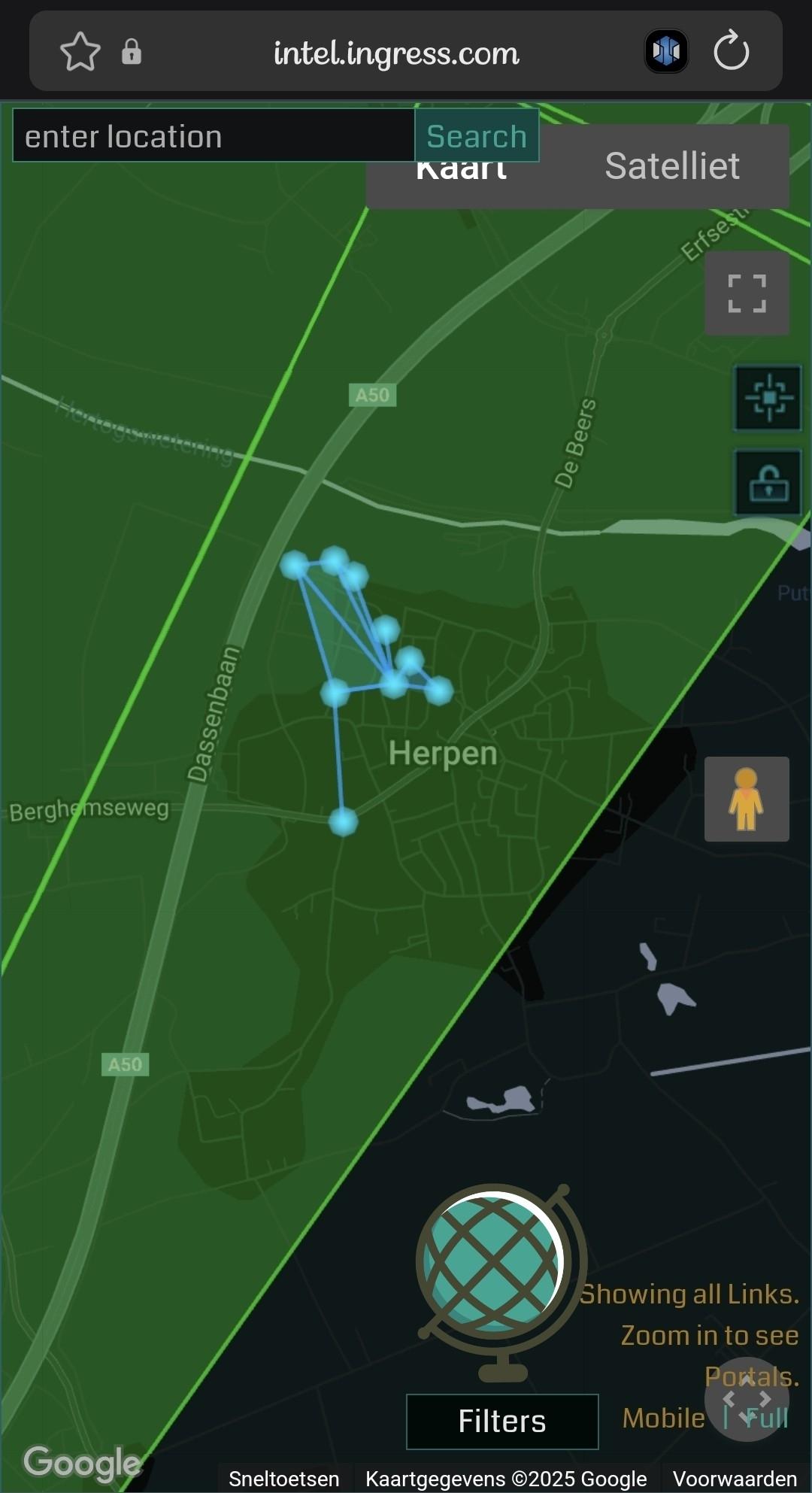Open the Google logo link

click(82, 1463)
